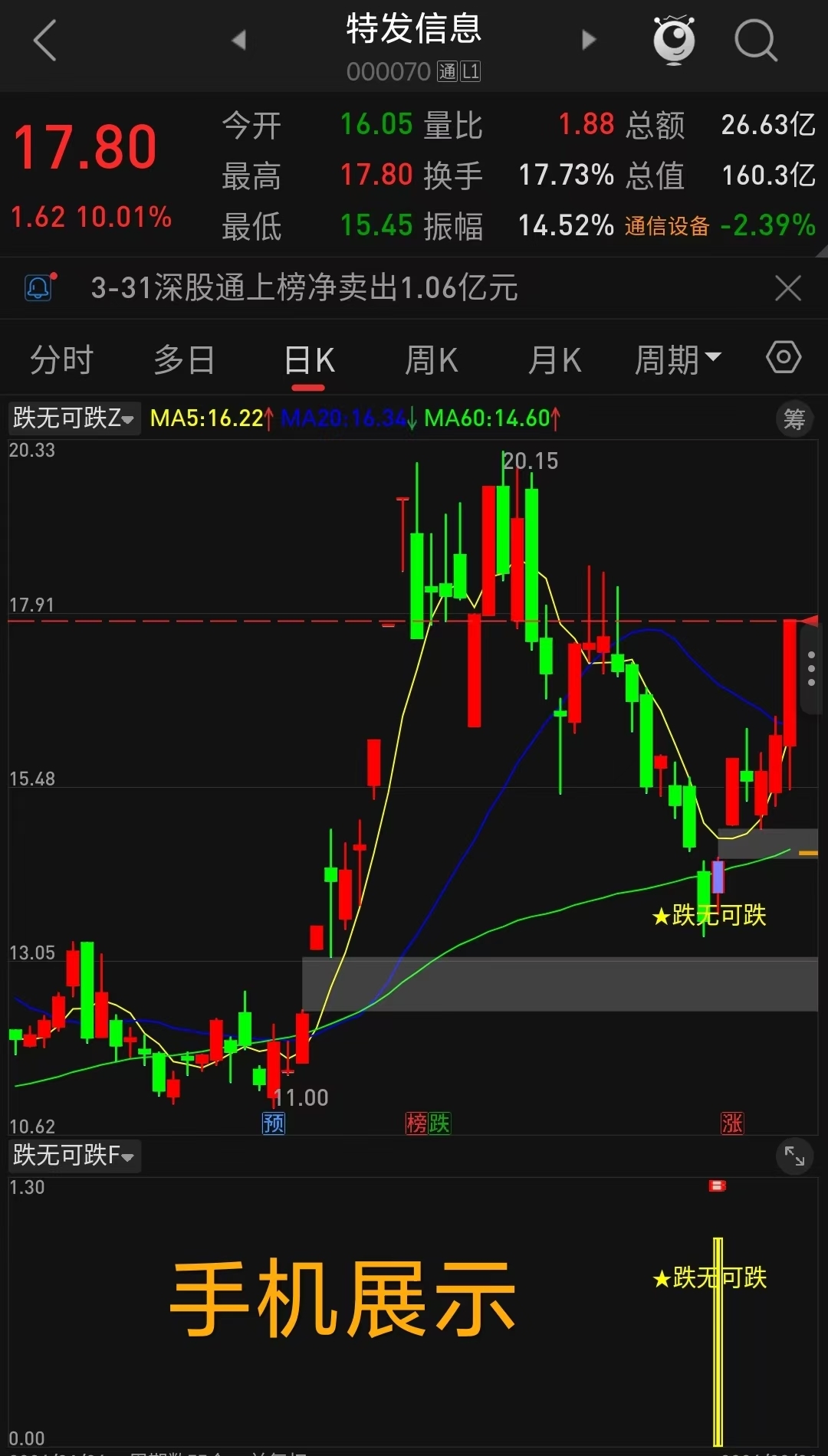828x1456 pixels.
Task: Switch to the previous stock
Action: 239,40
